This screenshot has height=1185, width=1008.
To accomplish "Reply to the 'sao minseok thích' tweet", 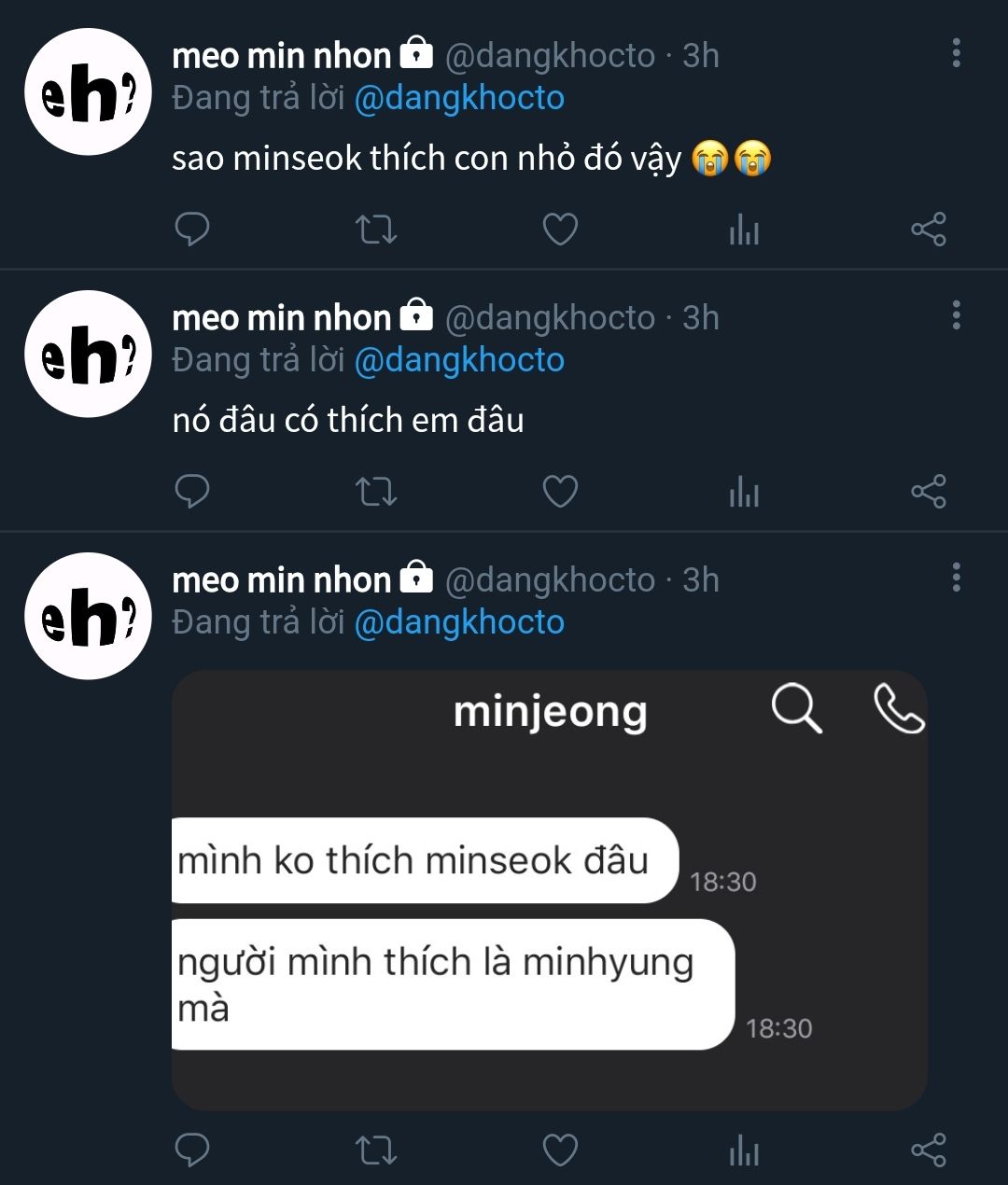I will click(192, 230).
